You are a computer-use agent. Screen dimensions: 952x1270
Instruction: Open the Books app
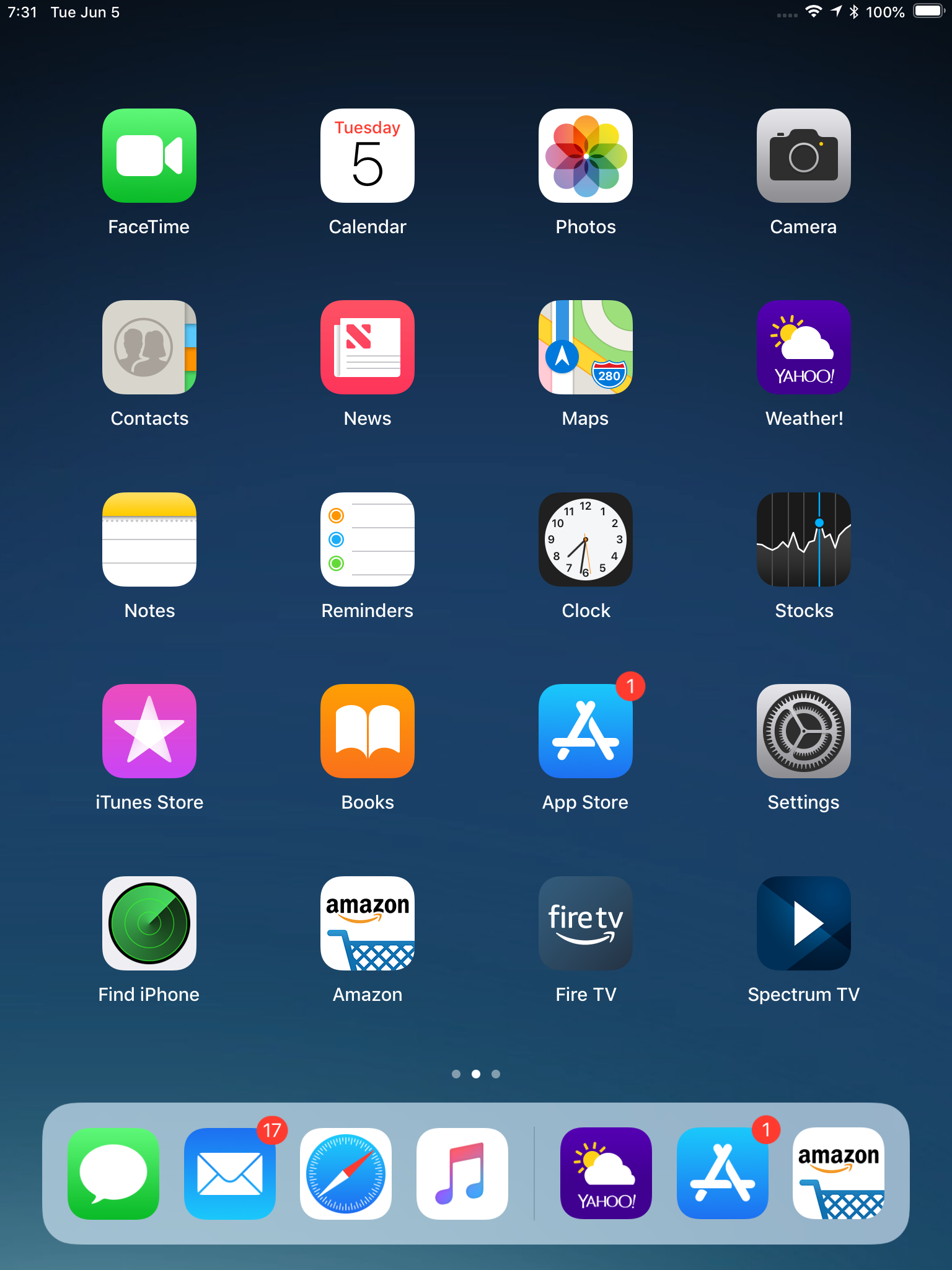pos(368,731)
